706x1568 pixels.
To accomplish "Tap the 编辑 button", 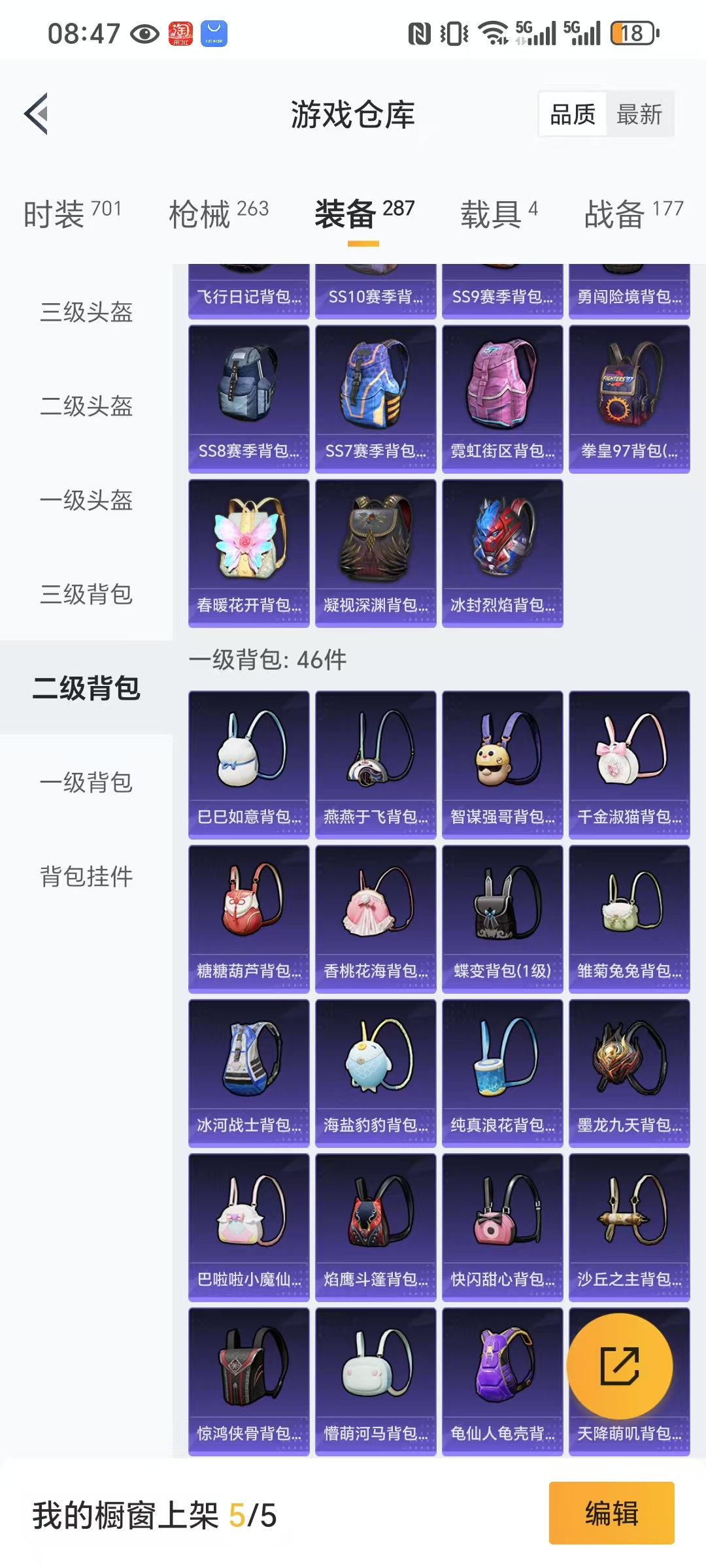I will click(x=612, y=1513).
